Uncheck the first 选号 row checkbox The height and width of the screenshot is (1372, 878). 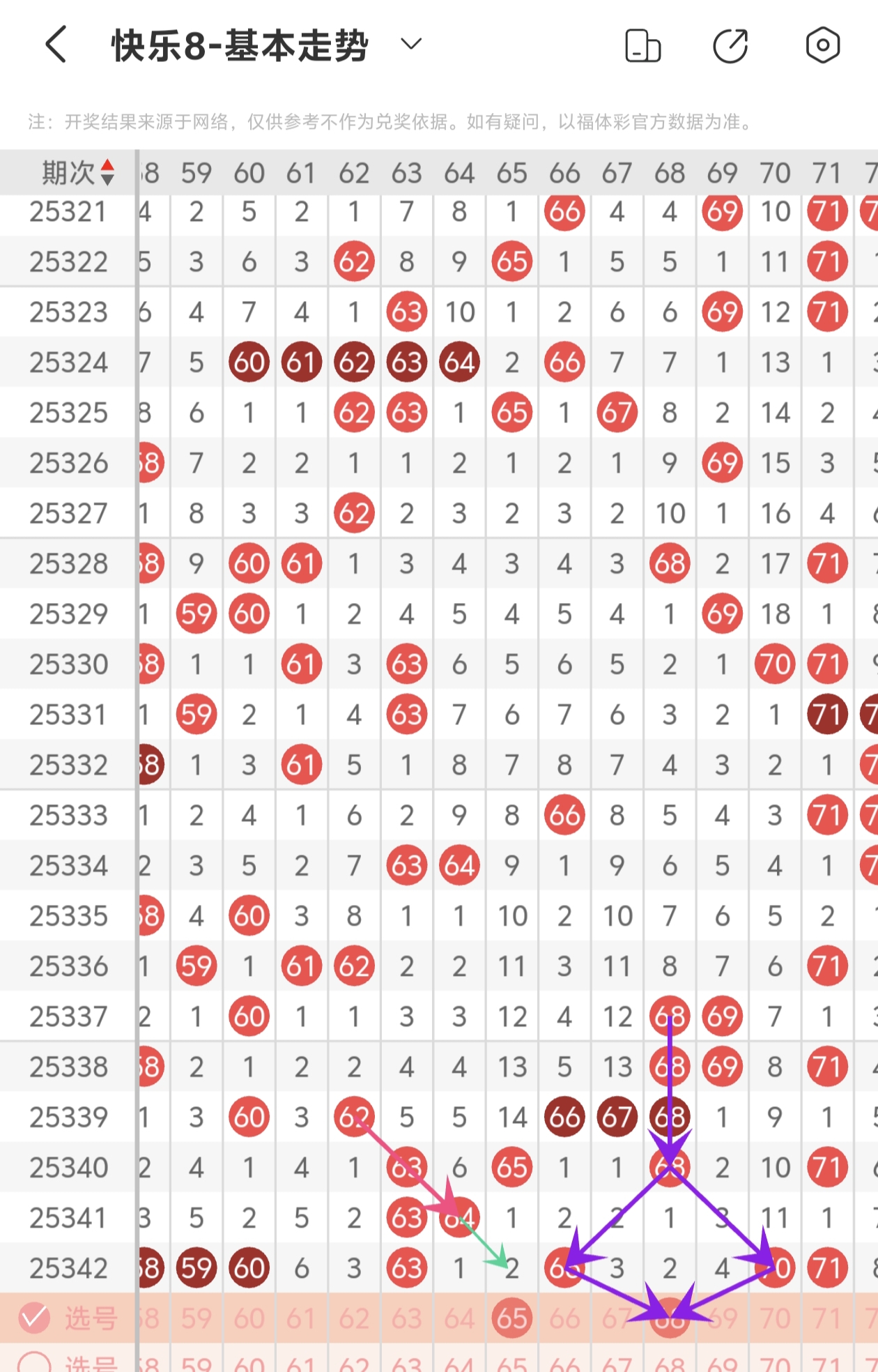[35, 1318]
